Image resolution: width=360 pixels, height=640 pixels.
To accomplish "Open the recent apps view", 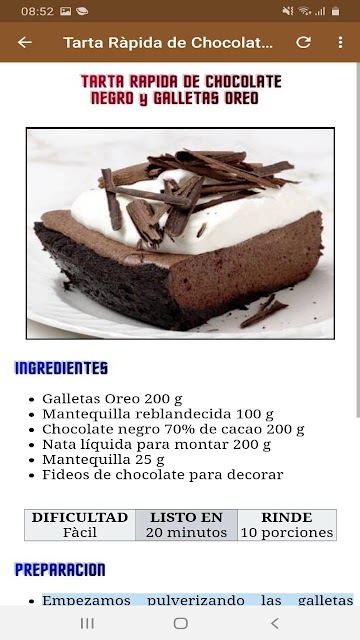I will [87, 623].
